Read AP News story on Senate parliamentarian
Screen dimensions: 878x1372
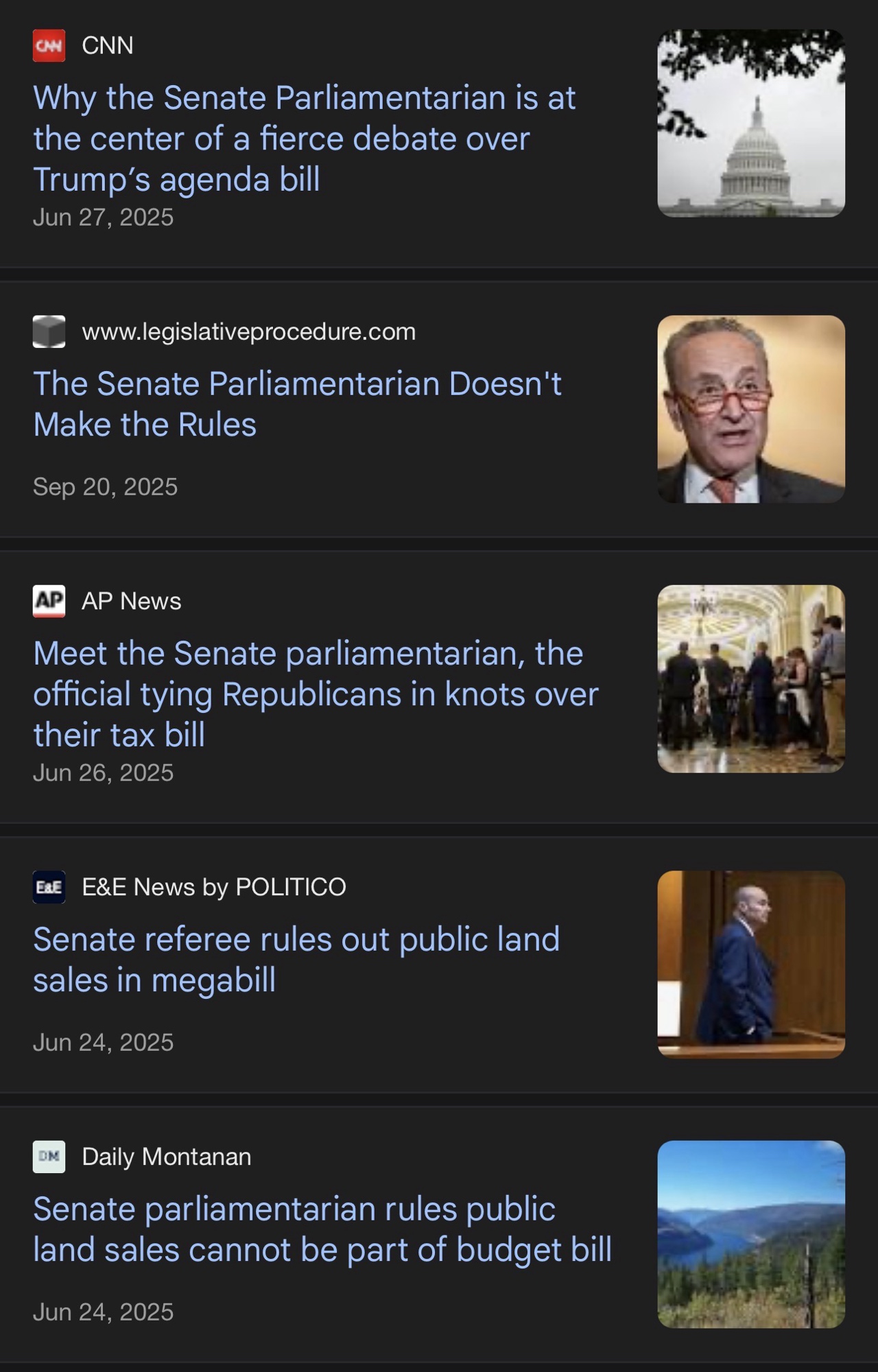tap(316, 694)
